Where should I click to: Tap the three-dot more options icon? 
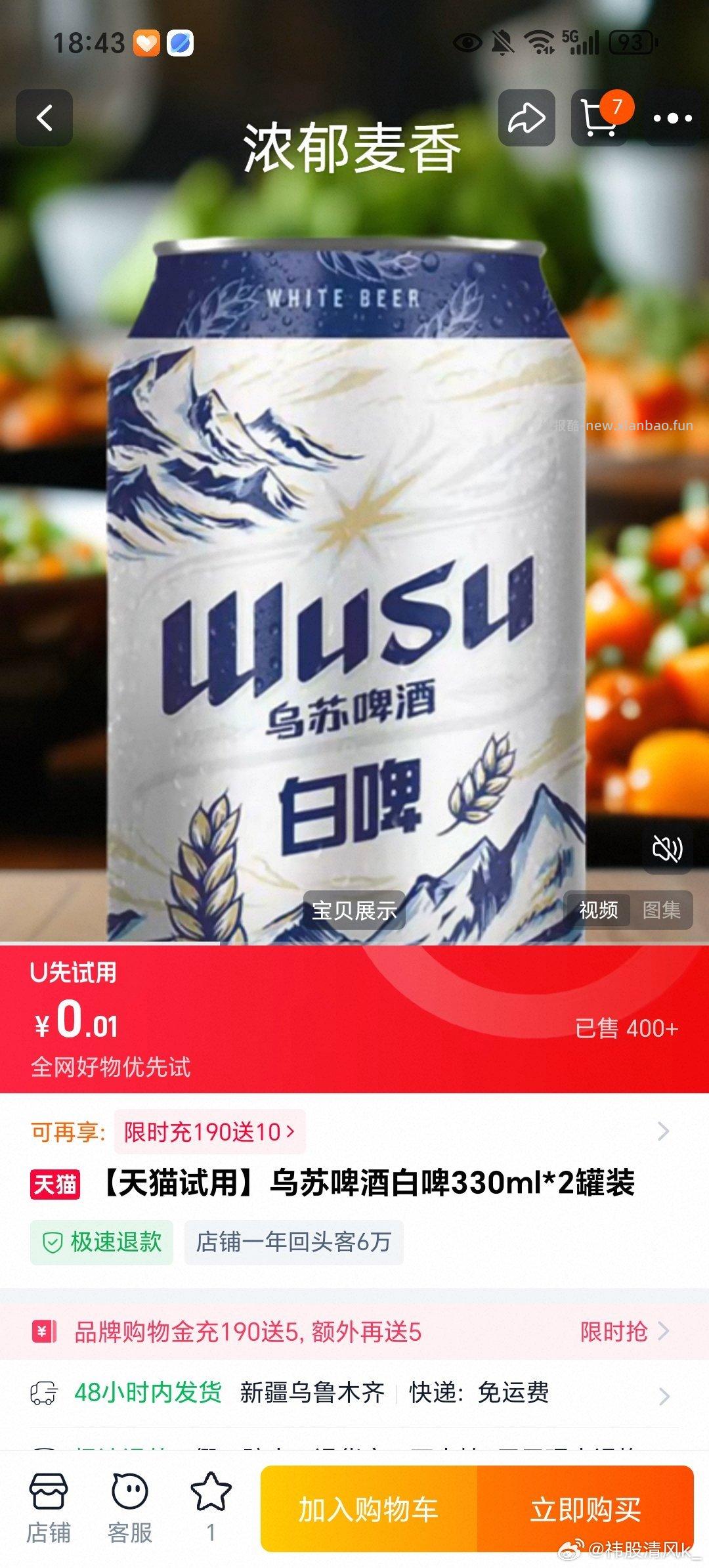click(670, 118)
